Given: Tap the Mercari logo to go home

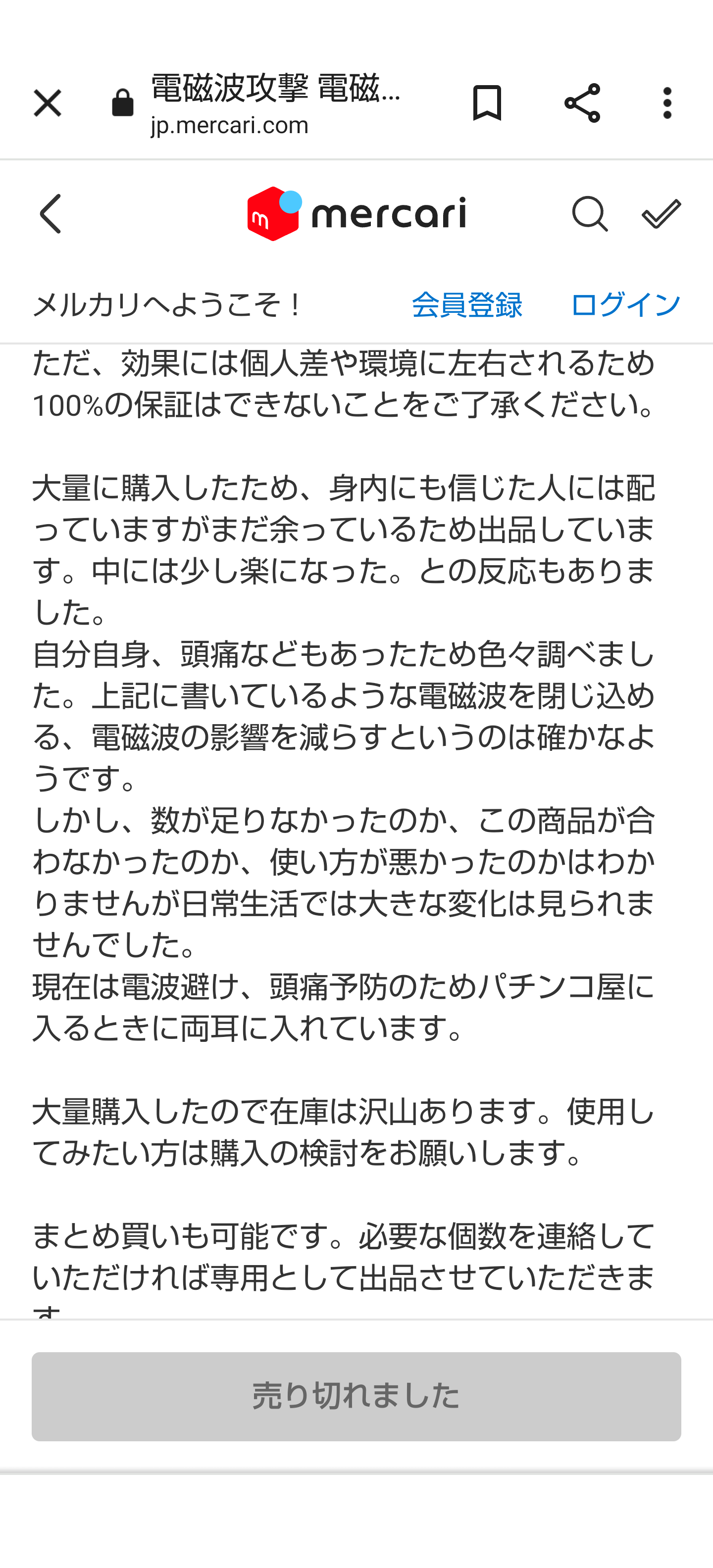Looking at the screenshot, I should [x=356, y=214].
